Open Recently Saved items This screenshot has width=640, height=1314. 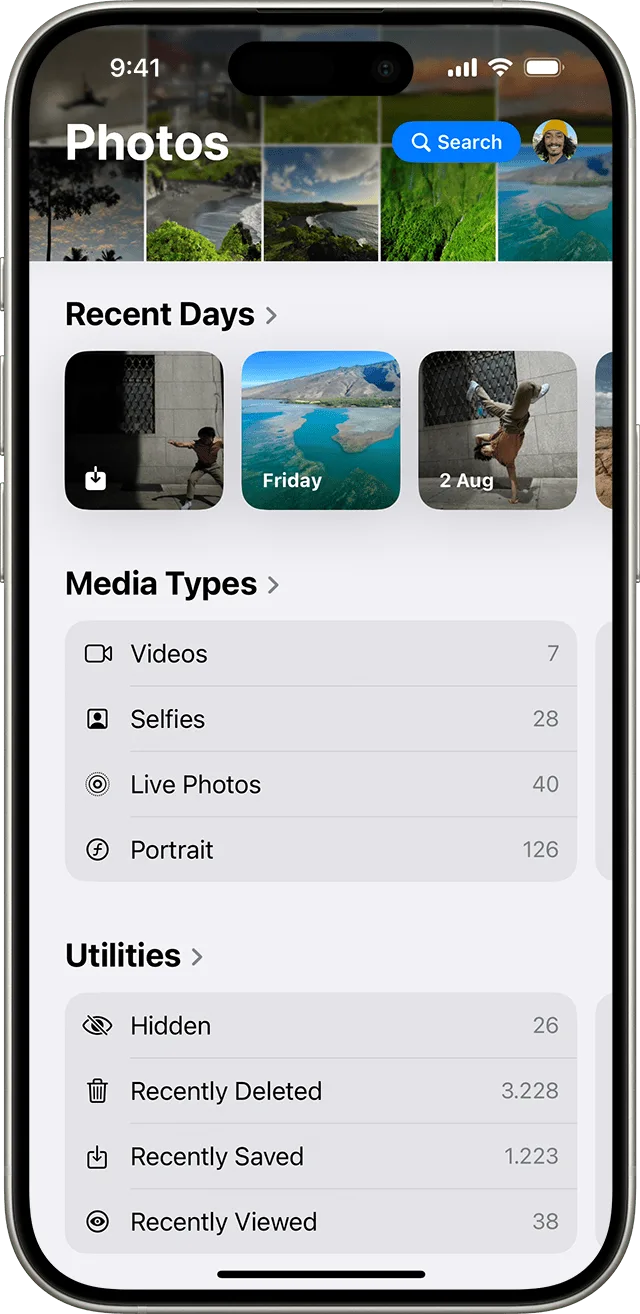[x=321, y=1157]
